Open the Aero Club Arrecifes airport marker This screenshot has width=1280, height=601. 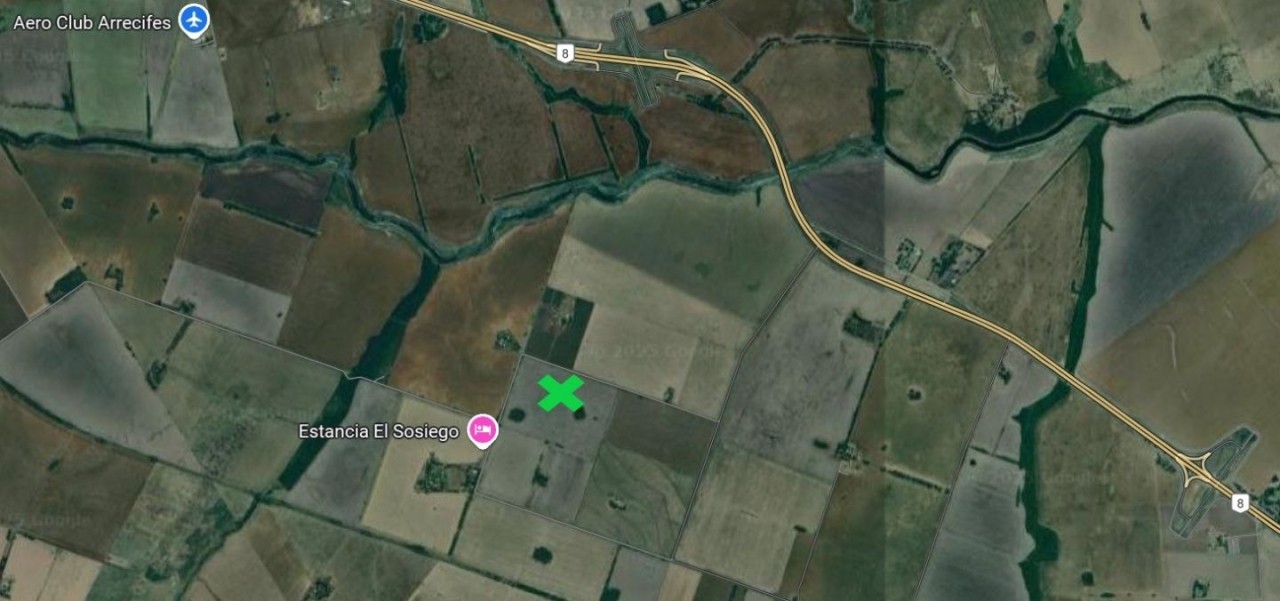(193, 19)
